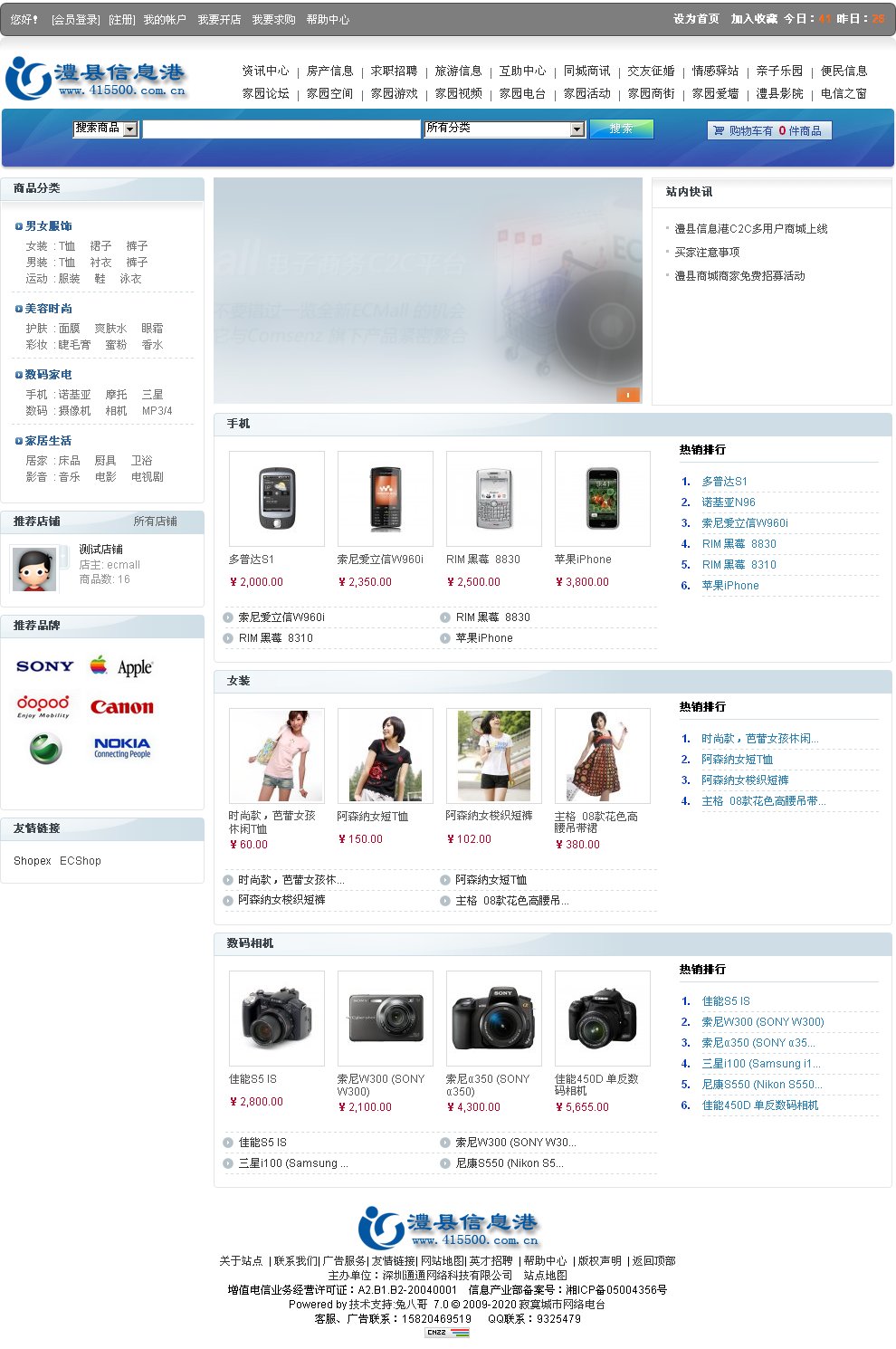Open the 佳能S5 IS camera product card
The width and height of the screenshot is (896, 1349).
[x=276, y=1019]
